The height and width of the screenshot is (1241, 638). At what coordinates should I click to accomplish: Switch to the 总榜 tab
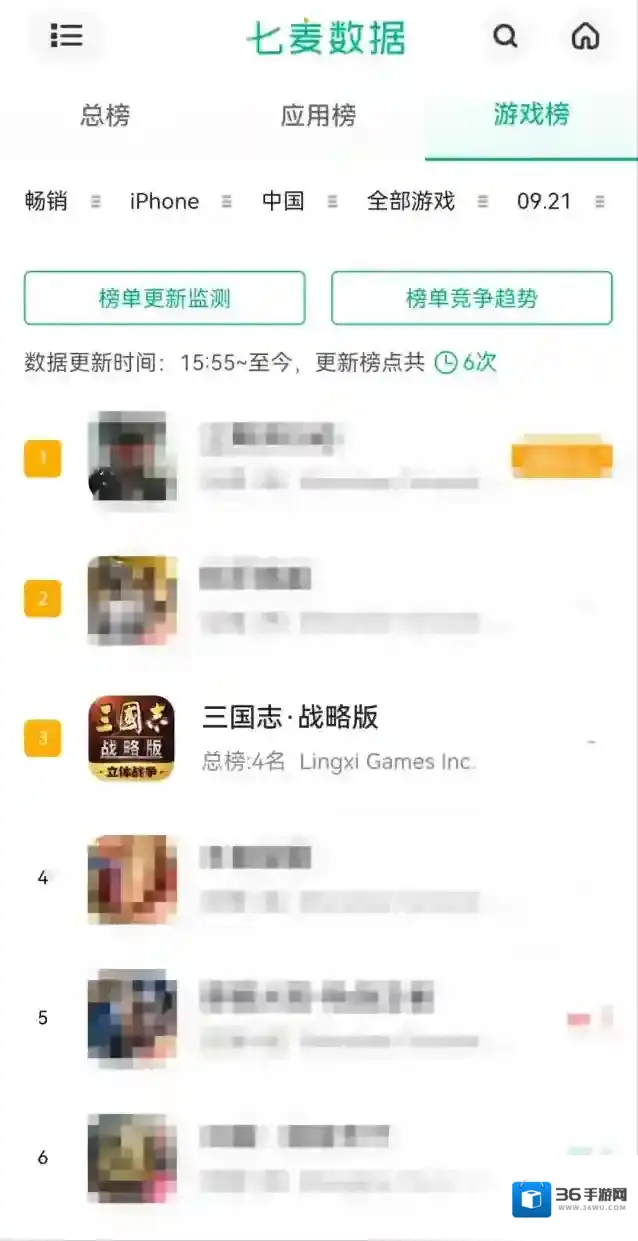pyautogui.click(x=105, y=116)
